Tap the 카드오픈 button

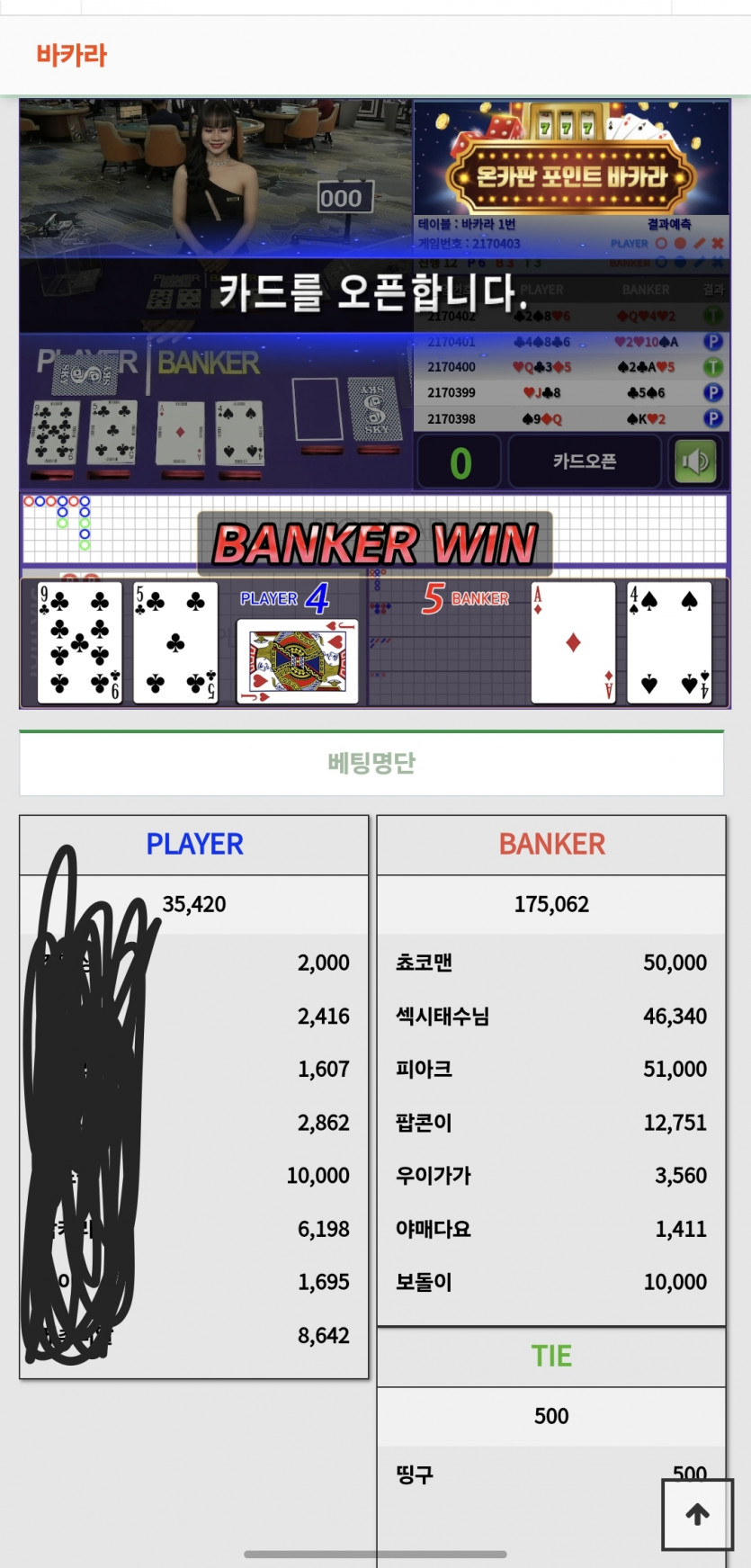coord(585,461)
